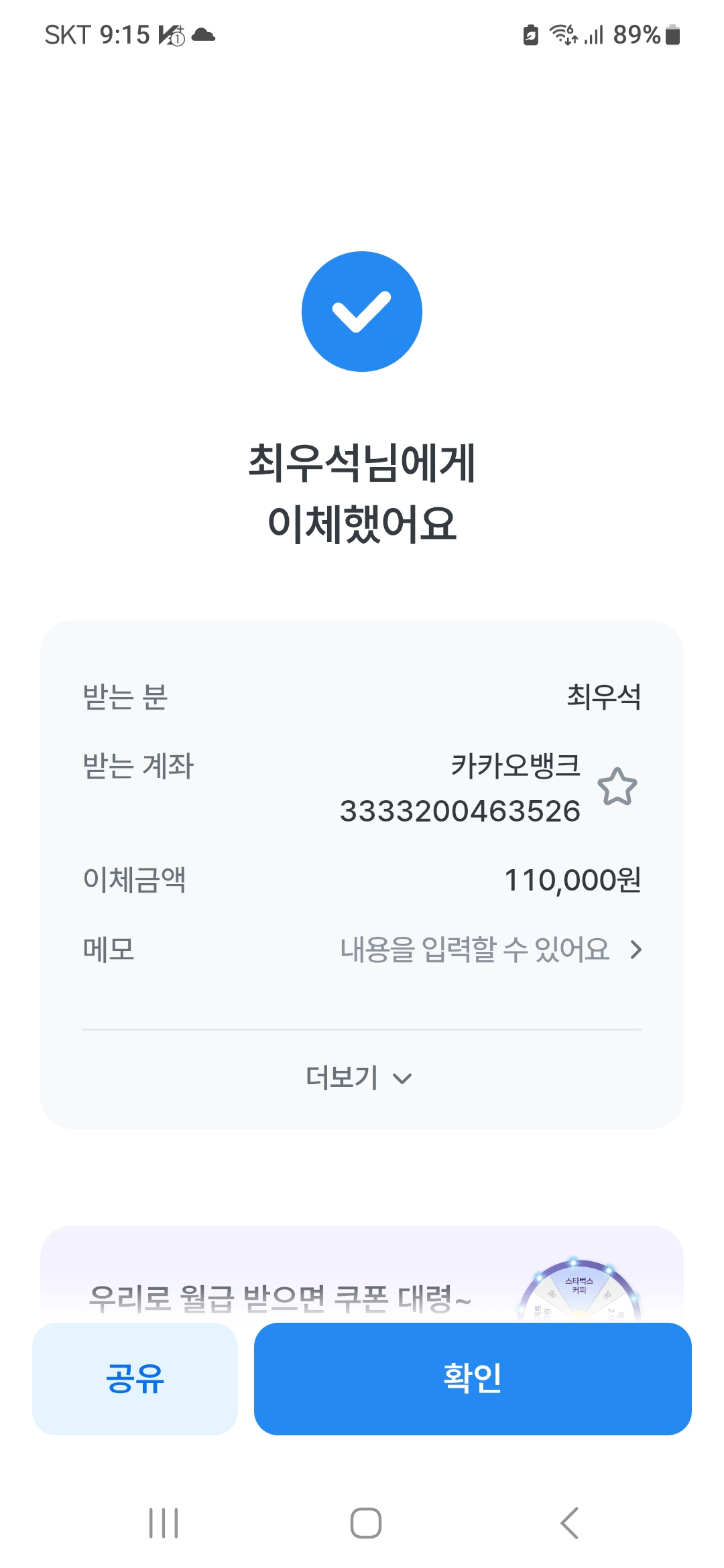Tap the 공유 button to share the transfer
Image resolution: width=724 pixels, height=1568 pixels.
135,1378
